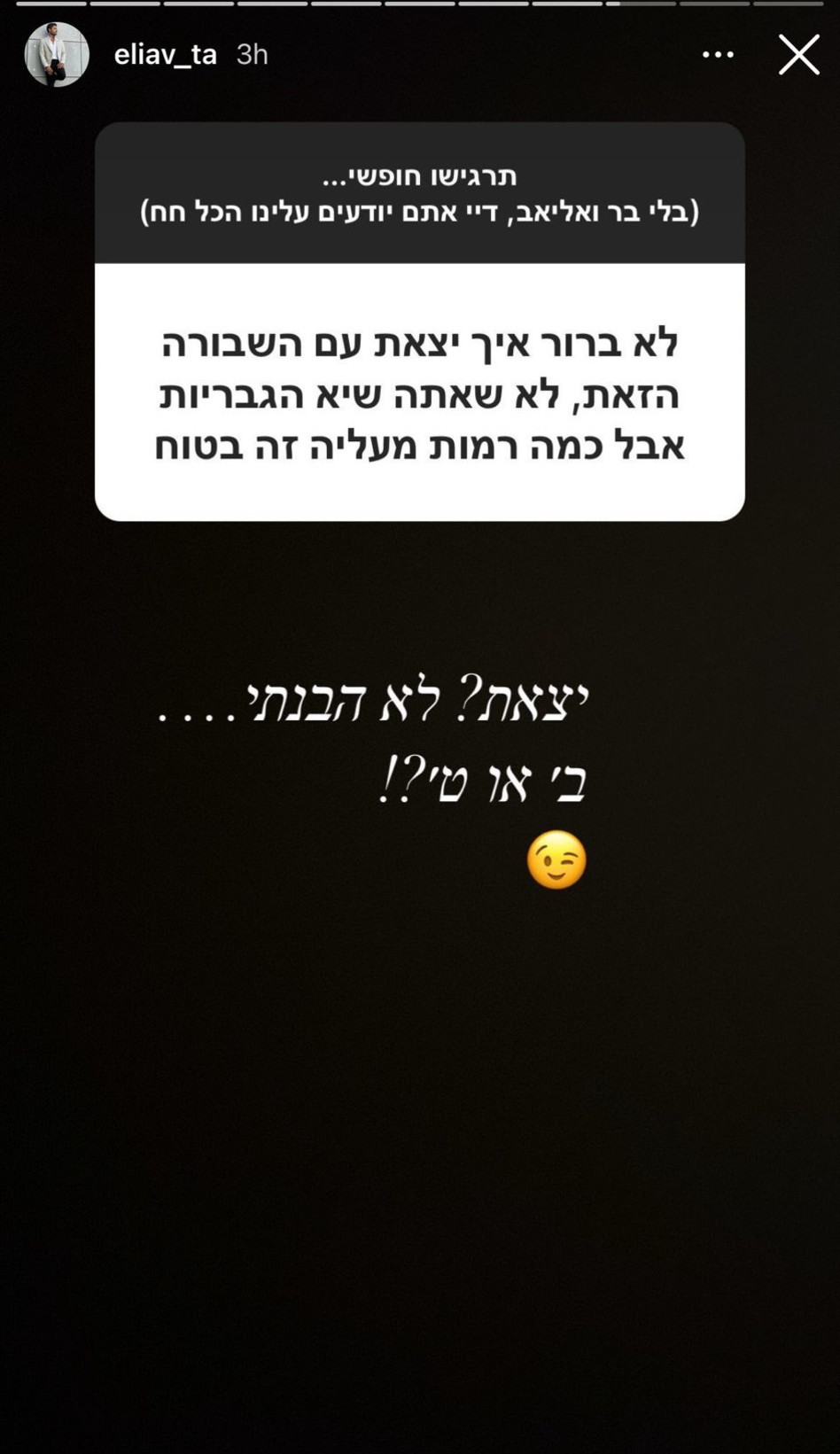Open the eliav_ta username link
840x1454 pixels.
pos(165,54)
